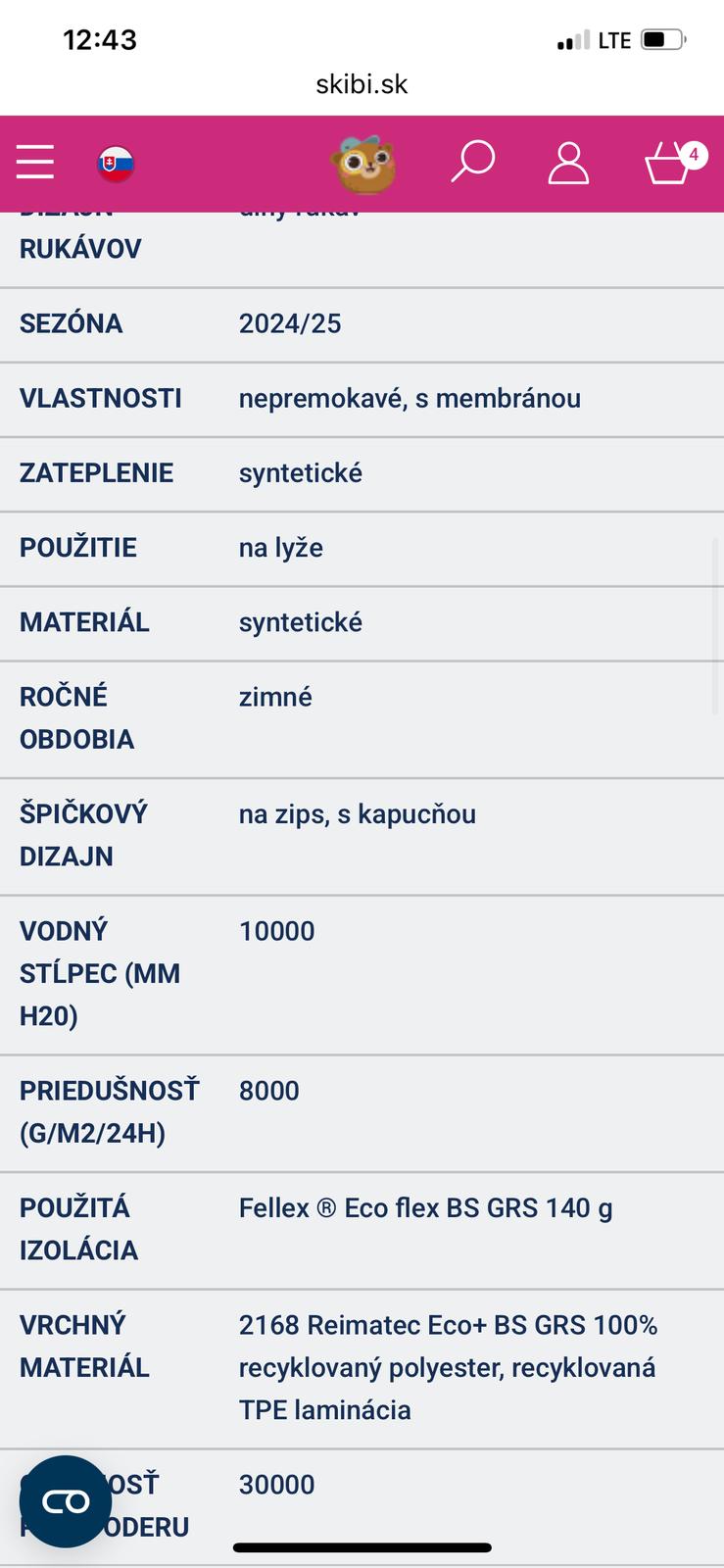Go to homepage via the mascot logo
Screen dimensions: 724x1568
tap(364, 164)
